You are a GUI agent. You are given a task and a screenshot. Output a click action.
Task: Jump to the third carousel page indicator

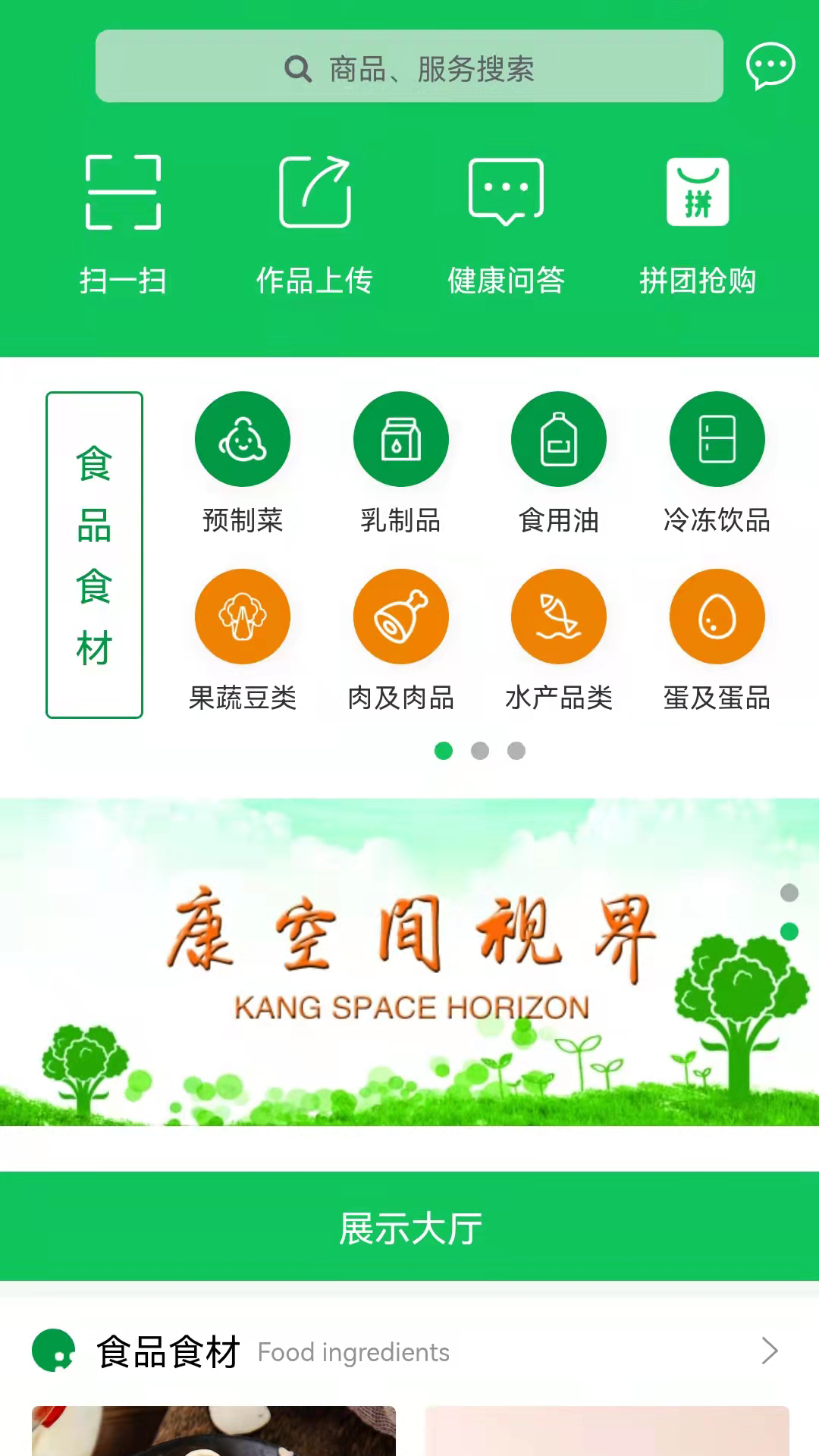(x=516, y=751)
